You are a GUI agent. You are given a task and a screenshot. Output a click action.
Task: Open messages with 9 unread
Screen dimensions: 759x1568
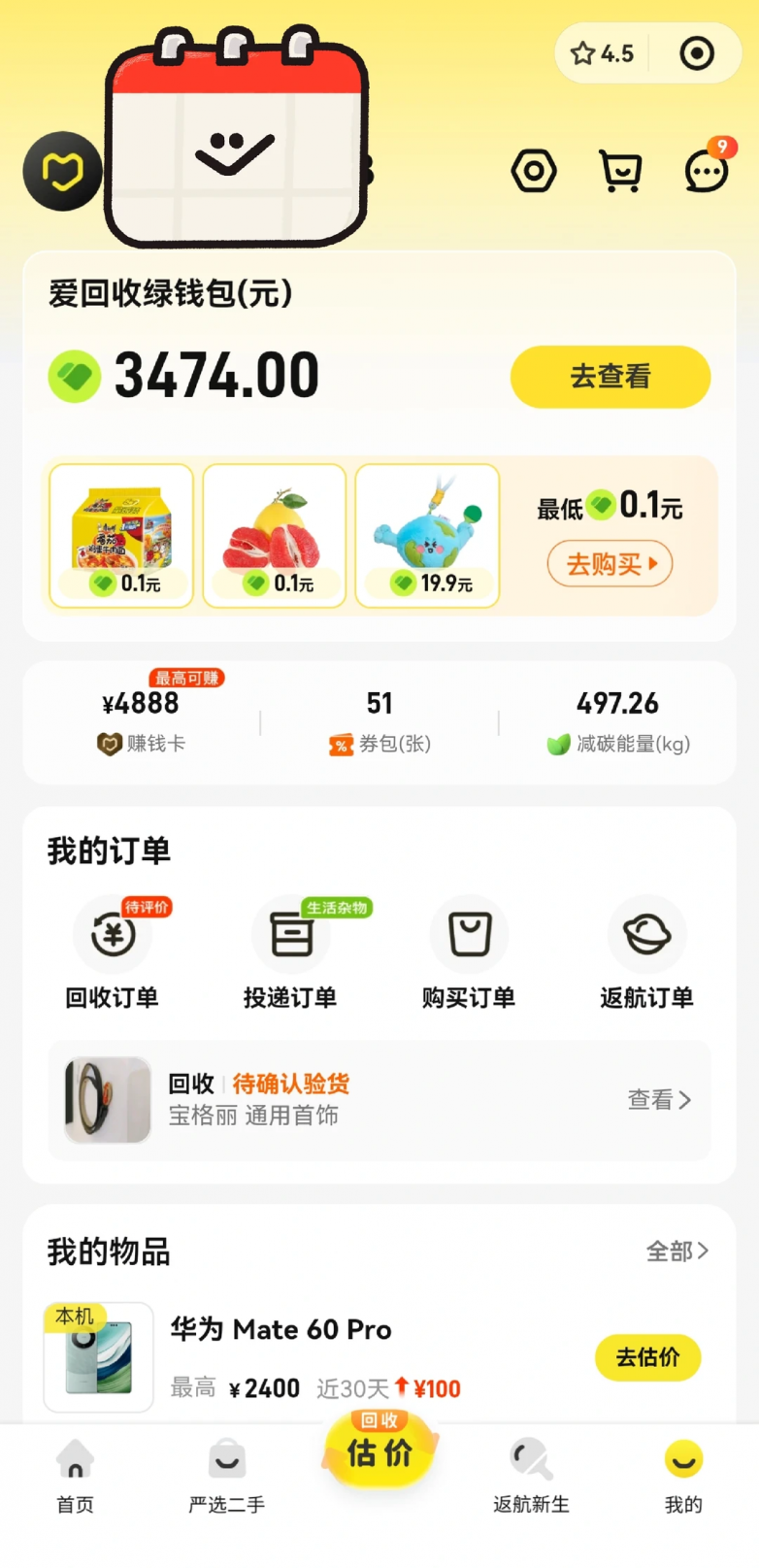pyautogui.click(x=706, y=172)
